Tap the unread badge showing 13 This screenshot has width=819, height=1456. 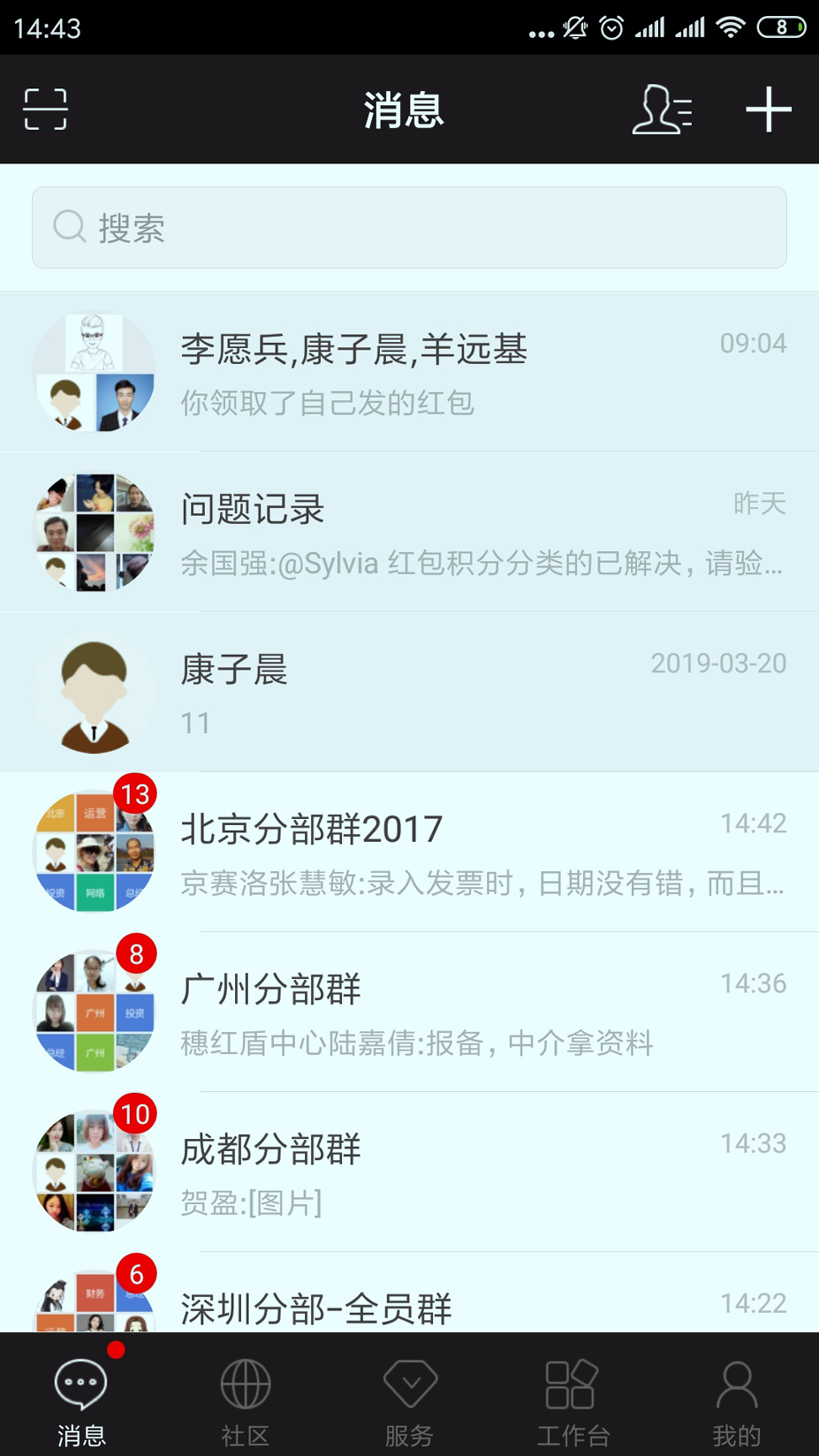pos(136,793)
